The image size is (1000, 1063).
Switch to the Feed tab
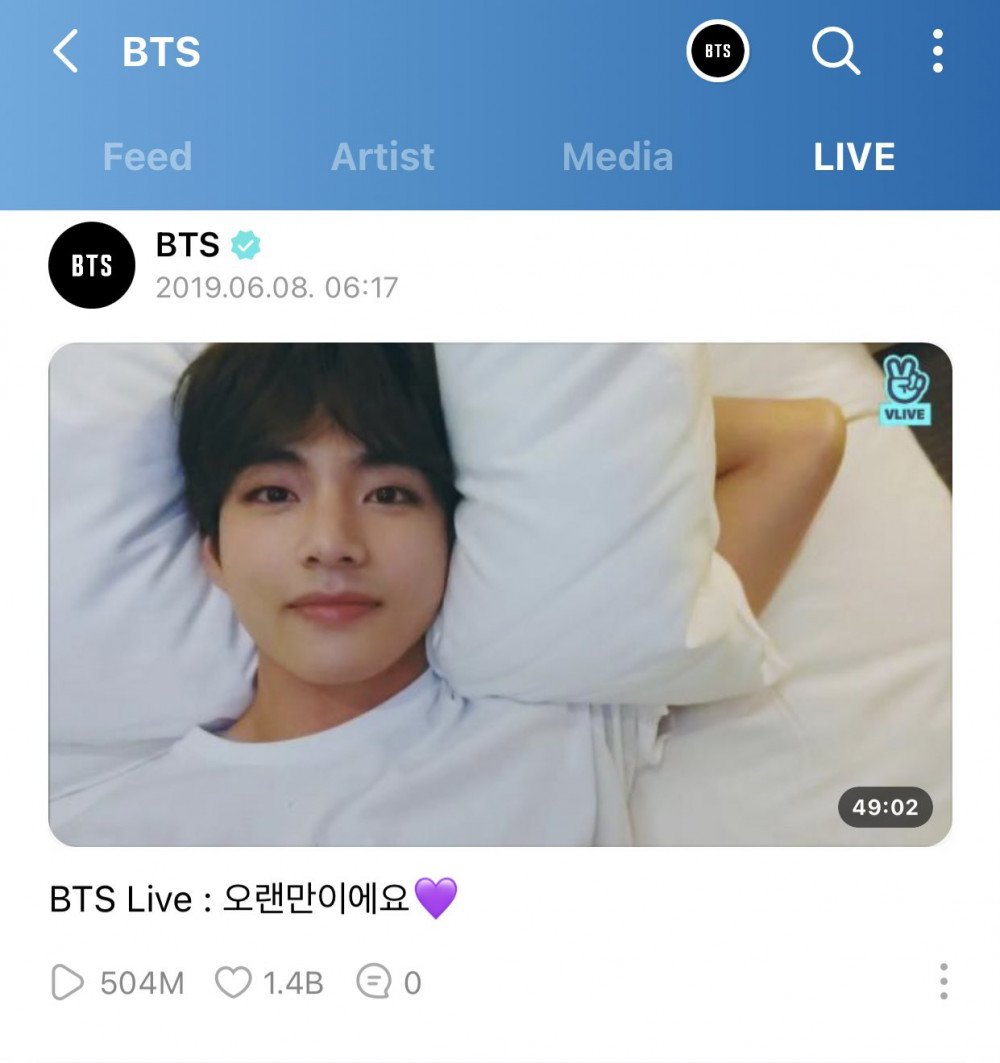tap(147, 157)
